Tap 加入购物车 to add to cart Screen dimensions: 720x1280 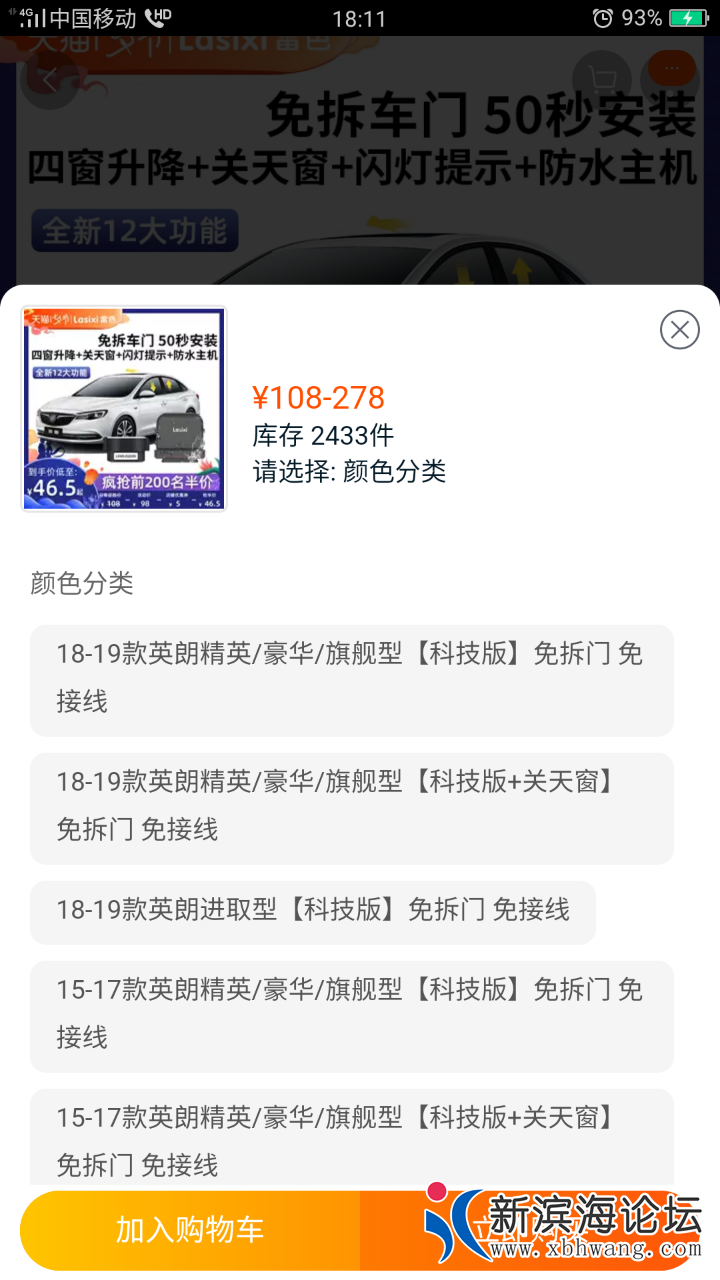click(x=190, y=1230)
